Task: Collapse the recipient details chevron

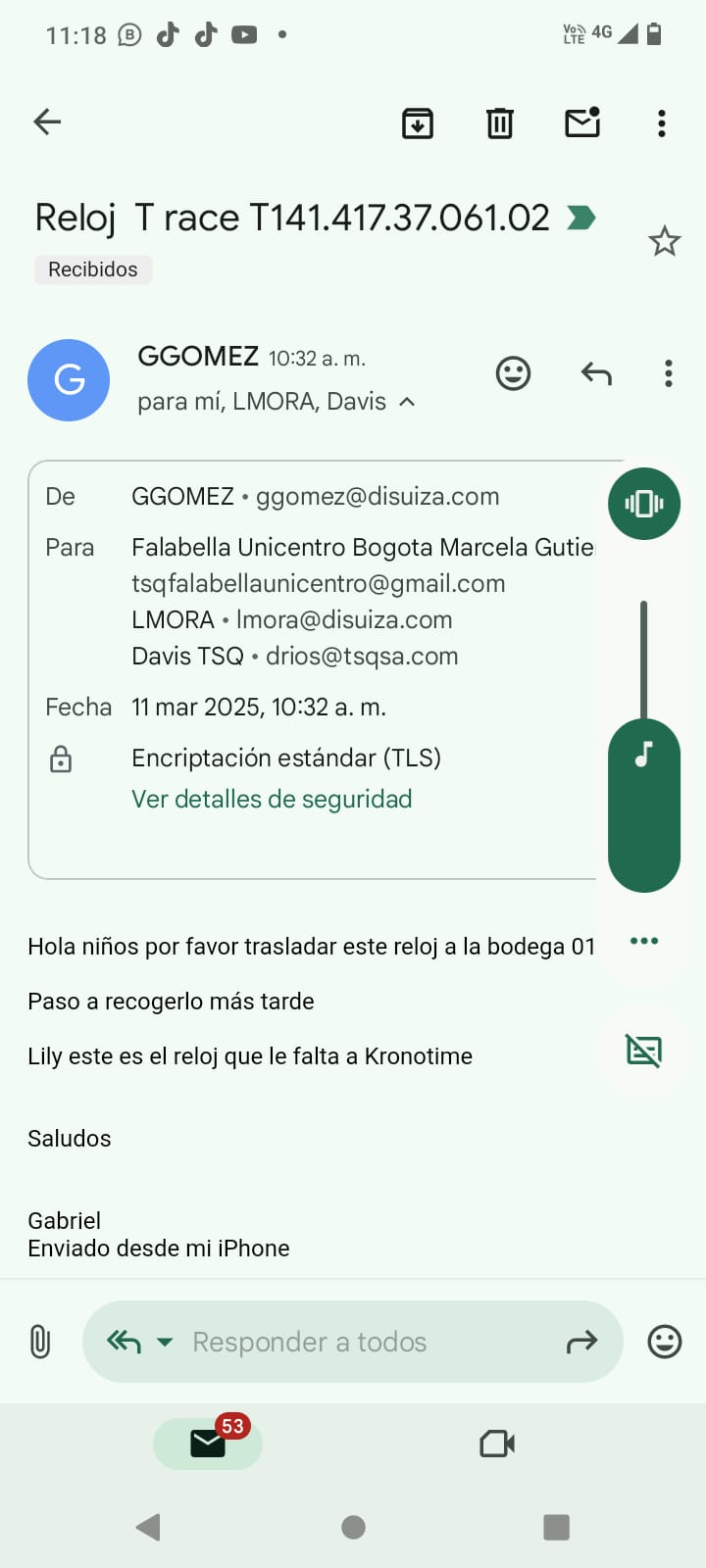Action: point(408,402)
